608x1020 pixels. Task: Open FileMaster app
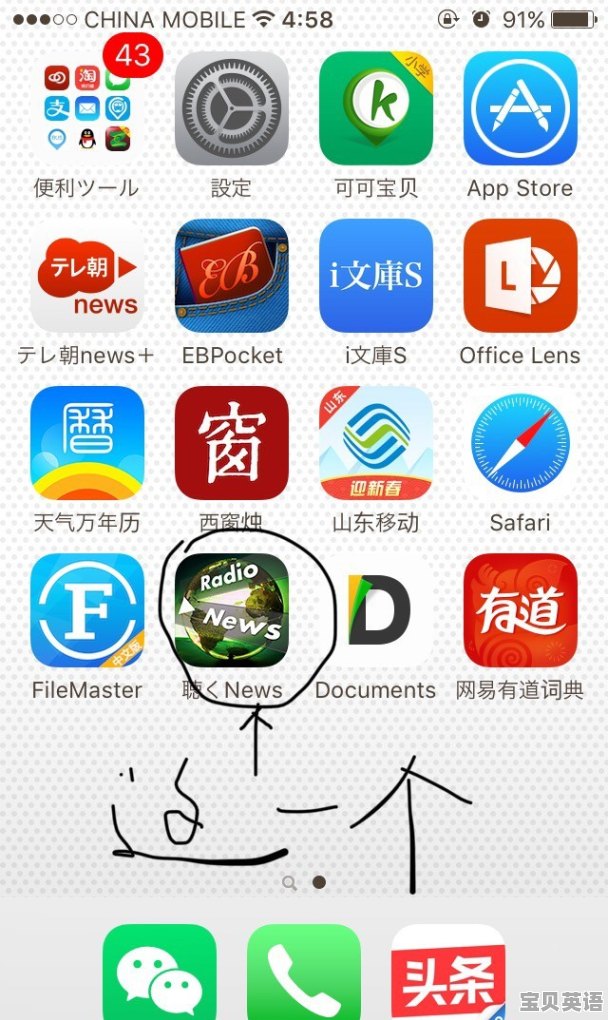(87, 610)
